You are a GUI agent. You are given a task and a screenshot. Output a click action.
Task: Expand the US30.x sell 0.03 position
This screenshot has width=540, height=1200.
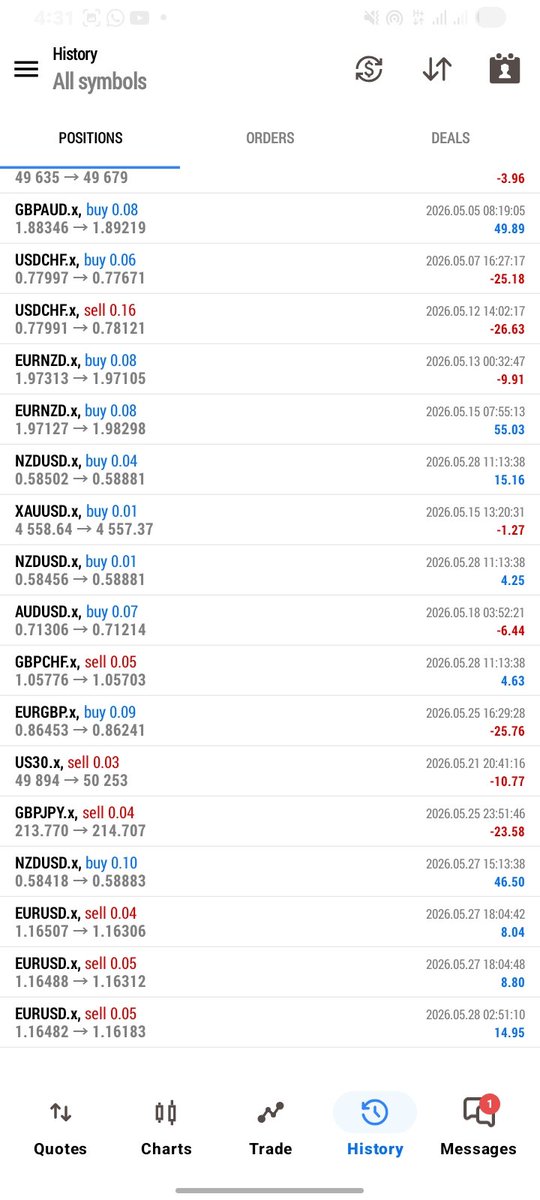[x=270, y=771]
